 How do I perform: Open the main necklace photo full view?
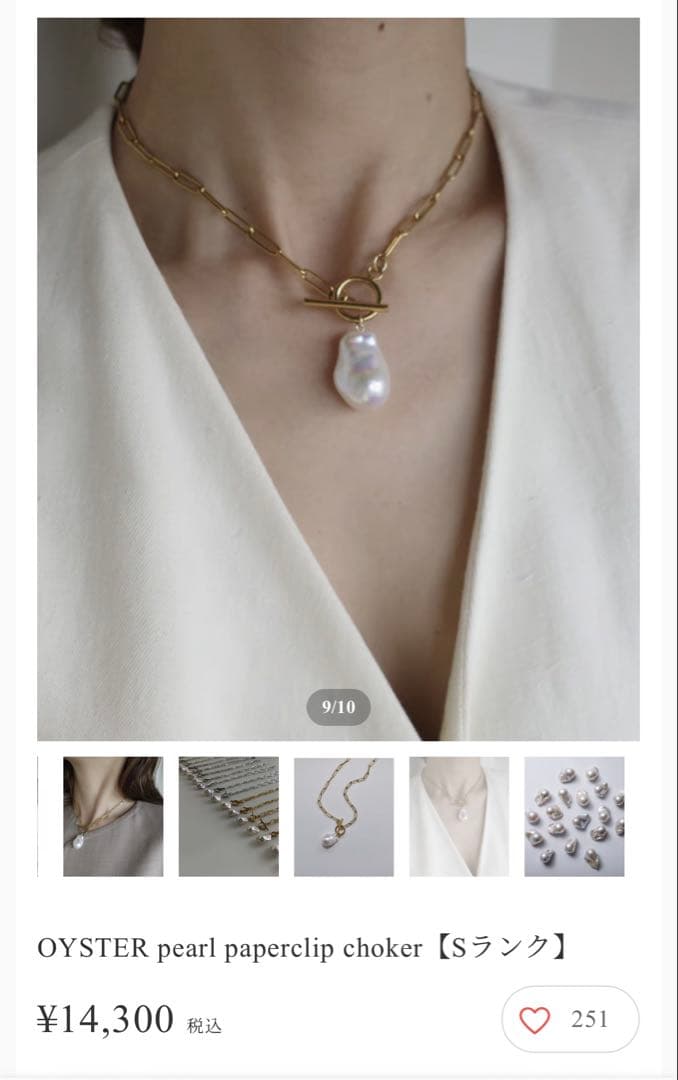338,380
